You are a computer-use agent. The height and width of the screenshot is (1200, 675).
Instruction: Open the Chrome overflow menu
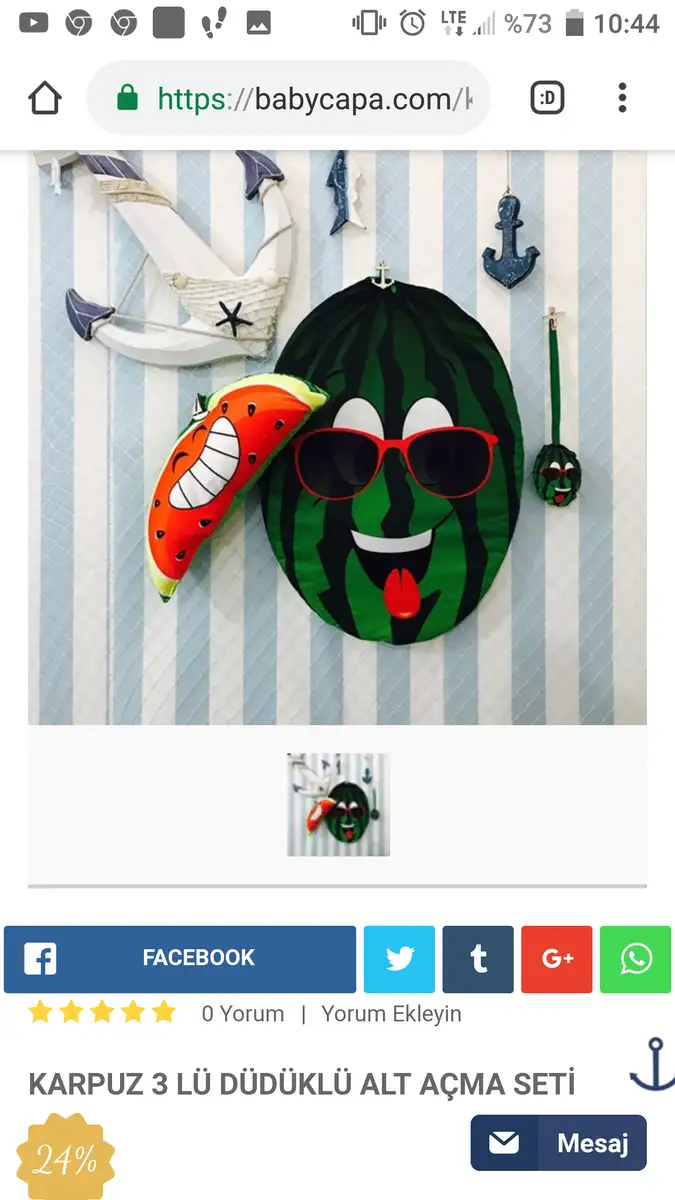(622, 98)
